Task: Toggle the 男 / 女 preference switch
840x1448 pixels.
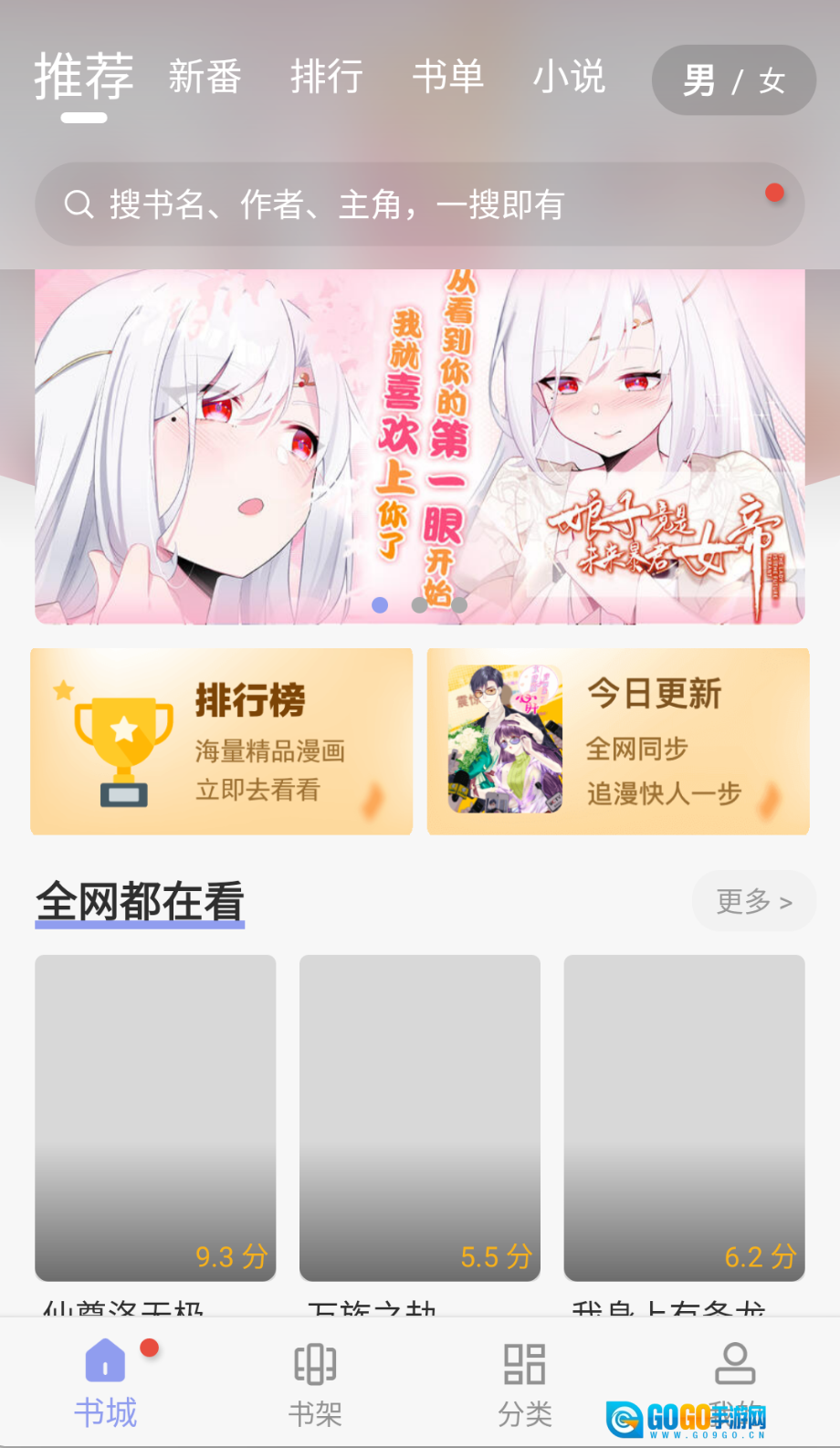Action: point(733,80)
